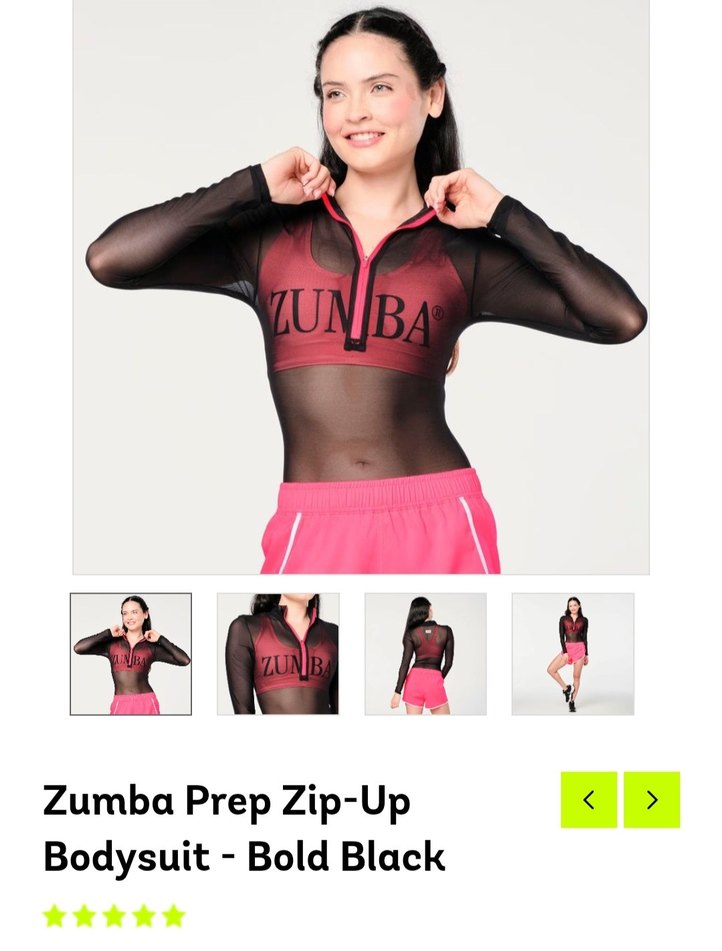Go to previous product with left arrow
The height and width of the screenshot is (951, 722).
point(589,800)
